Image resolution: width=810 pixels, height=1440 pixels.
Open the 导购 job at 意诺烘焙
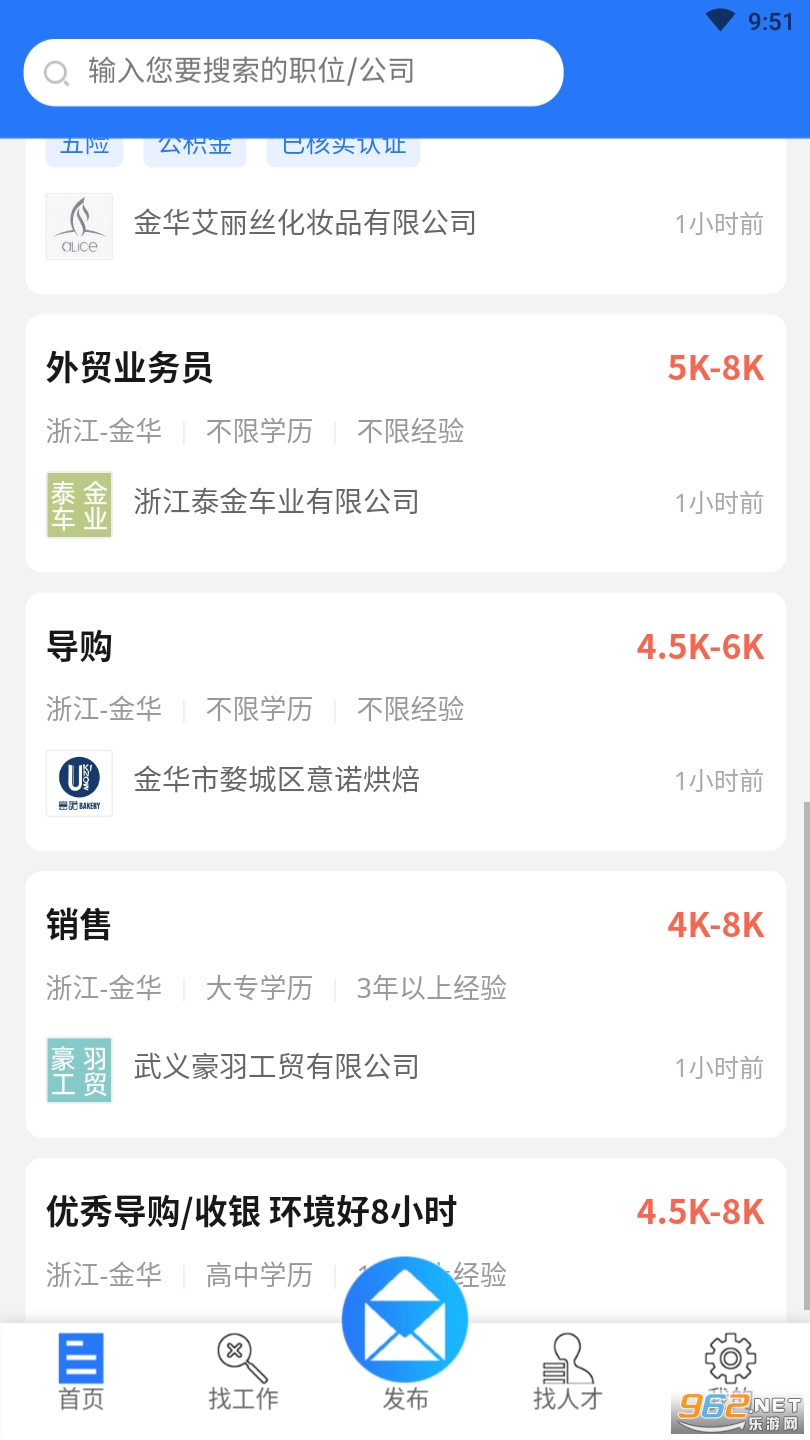point(405,720)
